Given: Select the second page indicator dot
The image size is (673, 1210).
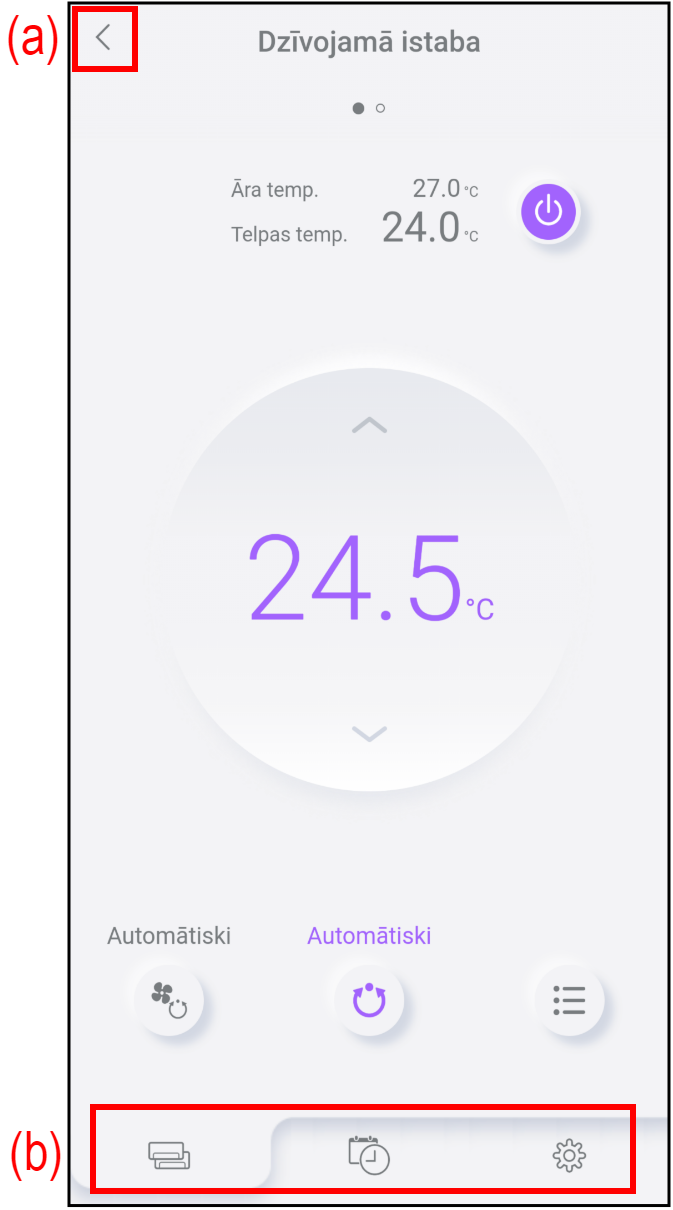Looking at the screenshot, I should [x=381, y=108].
